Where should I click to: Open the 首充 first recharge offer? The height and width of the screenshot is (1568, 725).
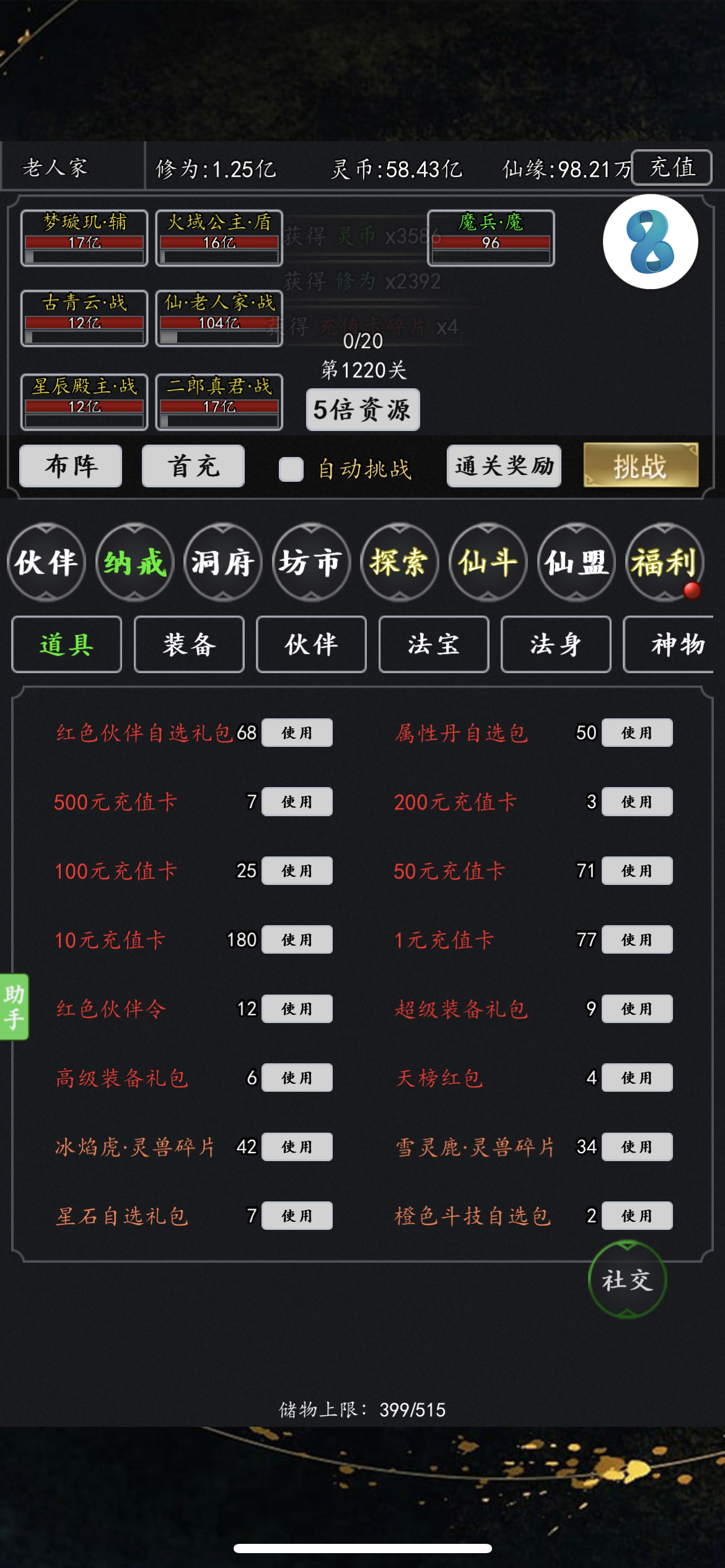tap(193, 466)
